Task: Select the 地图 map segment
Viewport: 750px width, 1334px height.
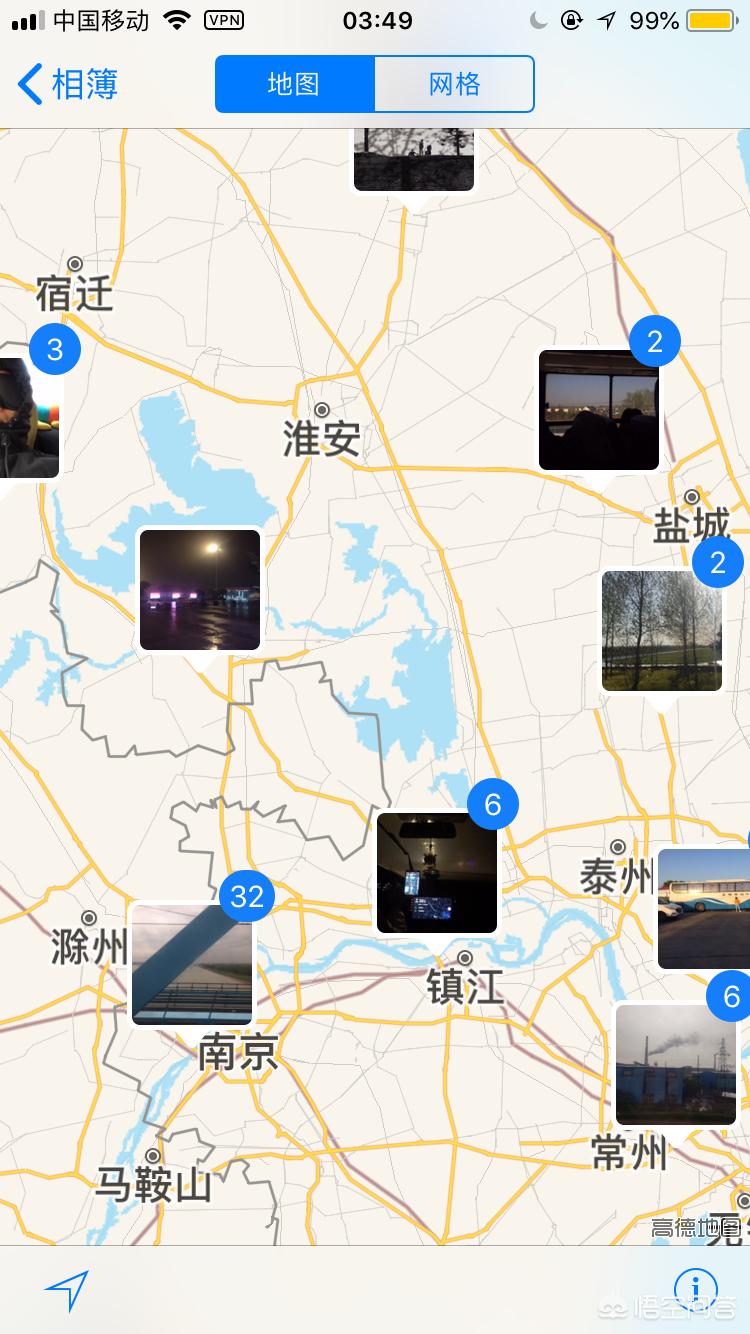Action: tap(295, 84)
